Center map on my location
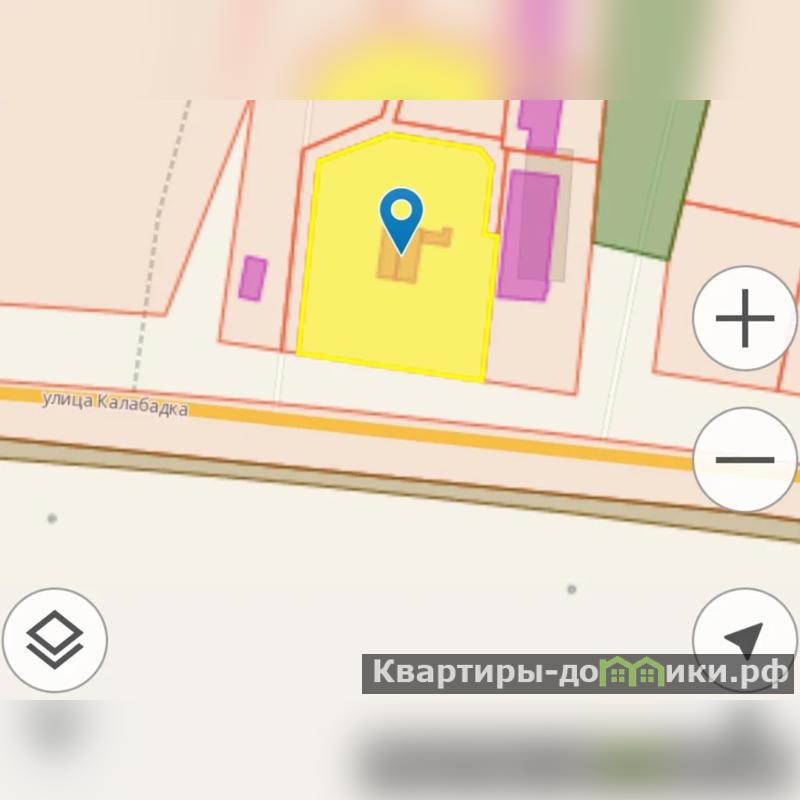Viewport: 800px width, 800px height. pos(743,636)
